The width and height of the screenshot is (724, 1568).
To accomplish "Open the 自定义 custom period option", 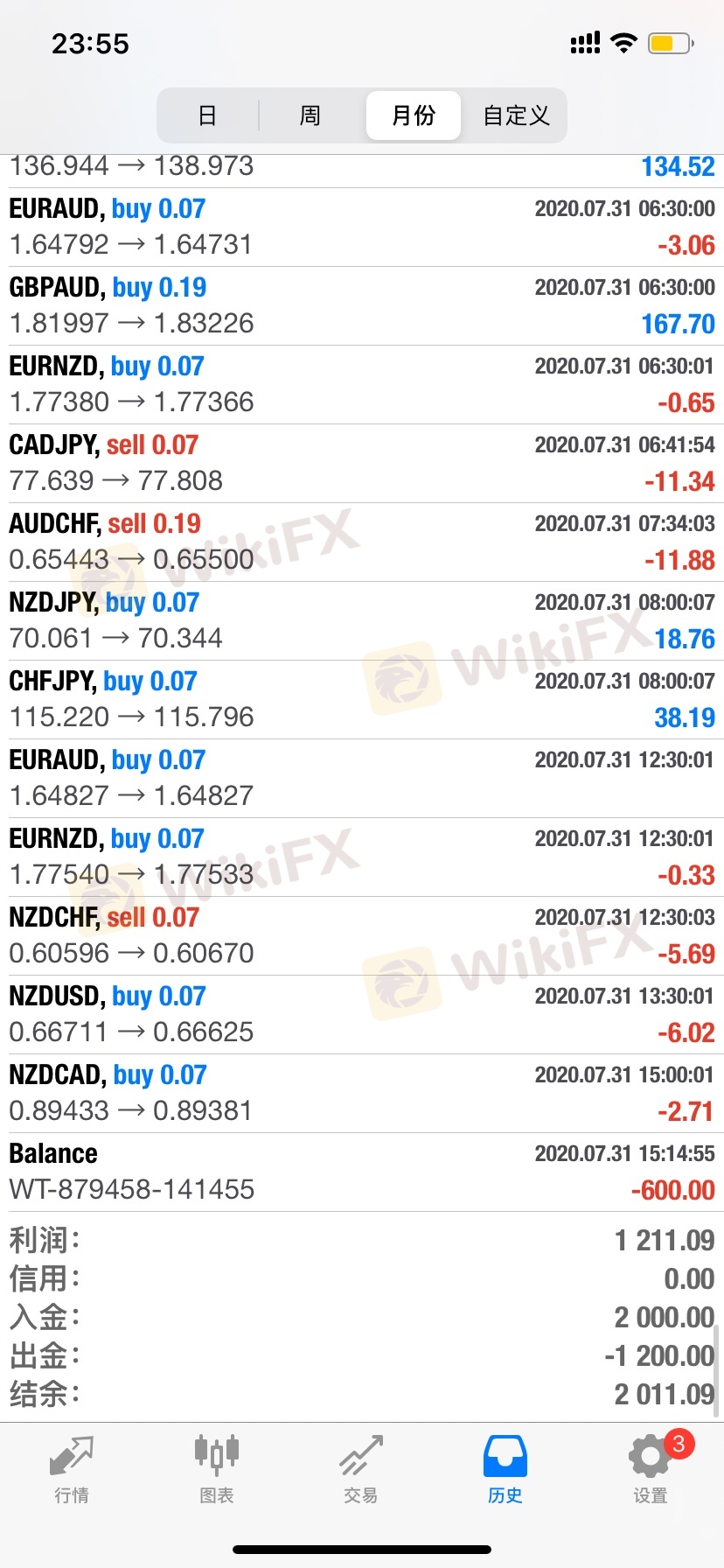I will [x=516, y=115].
